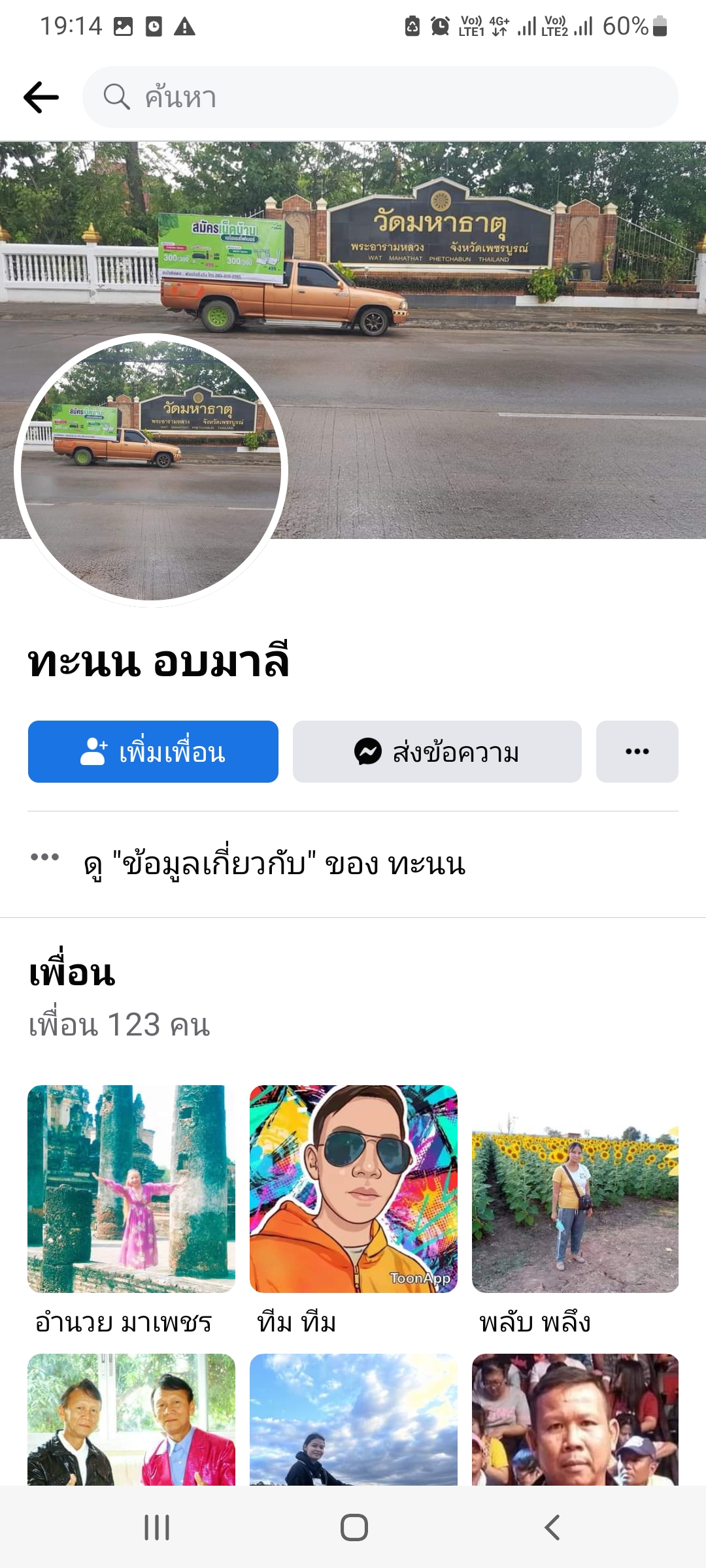Tap the system home button
The width and height of the screenshot is (706, 1568).
point(354,1527)
